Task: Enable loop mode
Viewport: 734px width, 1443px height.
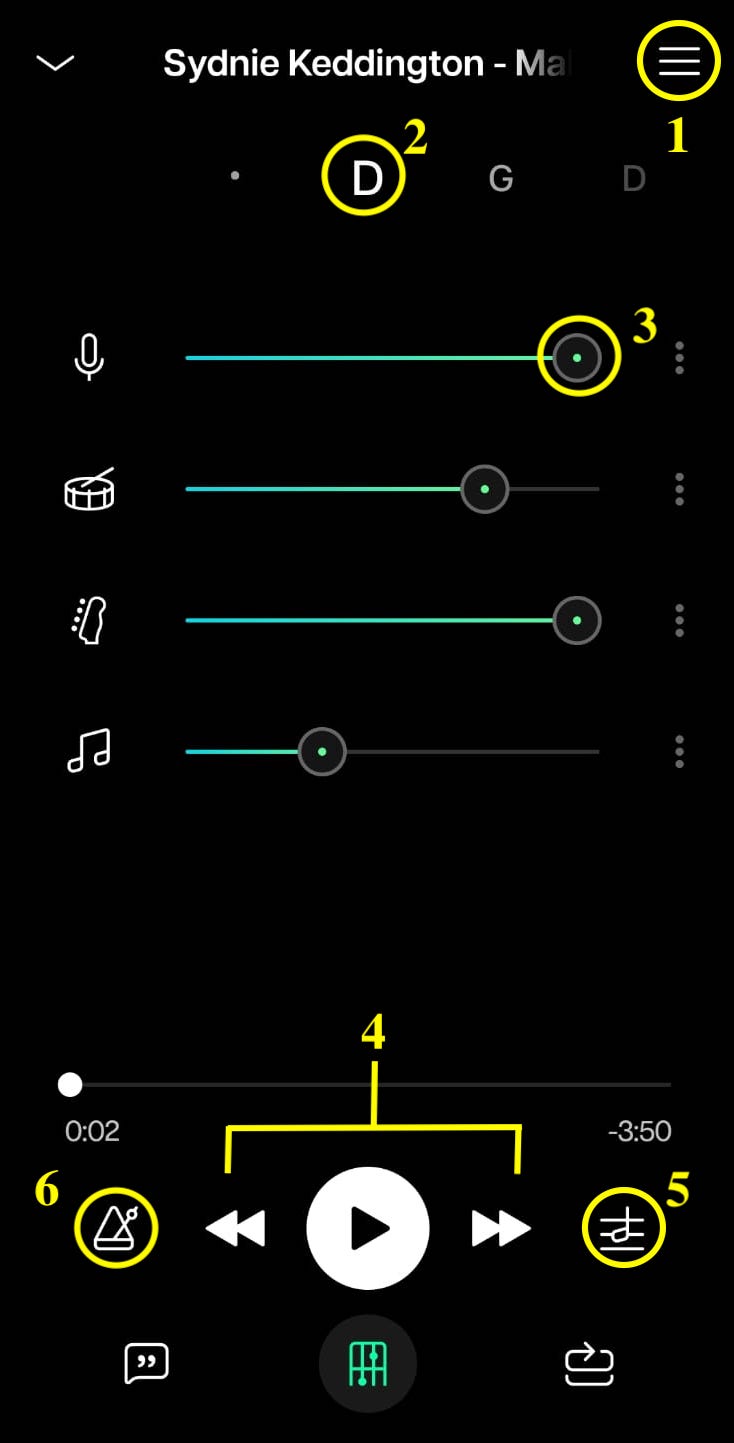Action: [x=589, y=1362]
